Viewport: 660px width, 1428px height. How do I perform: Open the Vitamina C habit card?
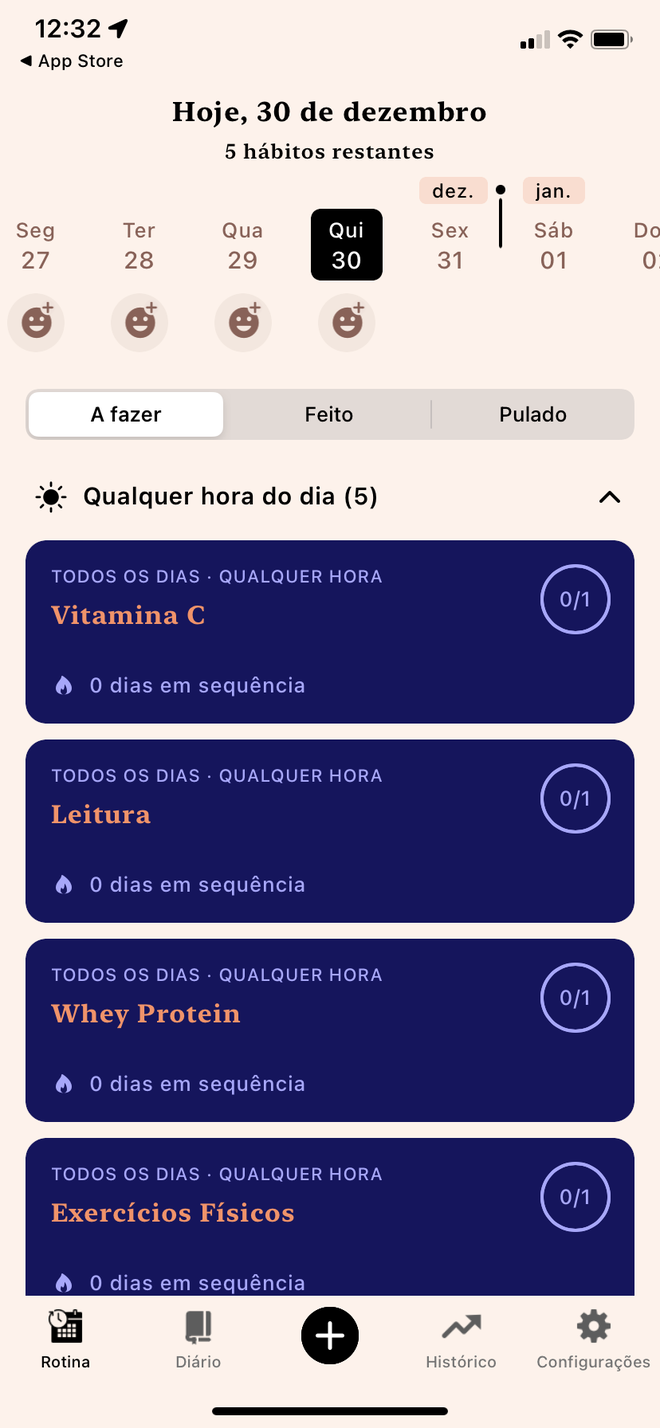(x=330, y=632)
